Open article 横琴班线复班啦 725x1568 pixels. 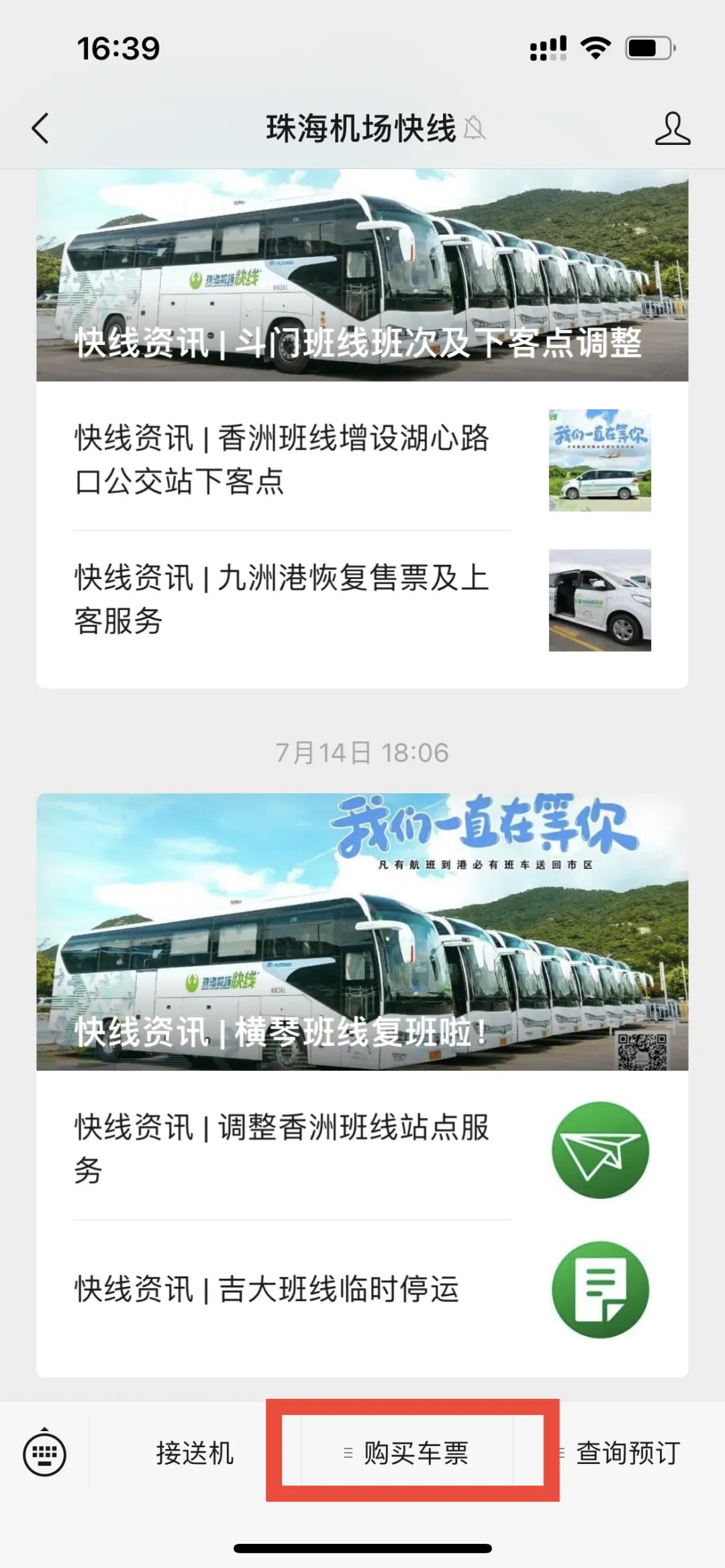(362, 933)
